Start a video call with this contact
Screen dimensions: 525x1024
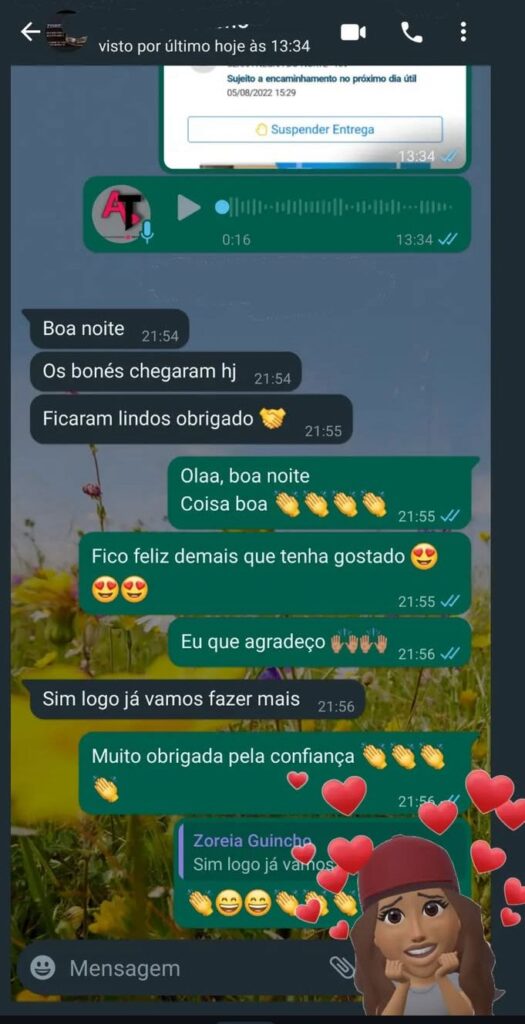[x=353, y=32]
